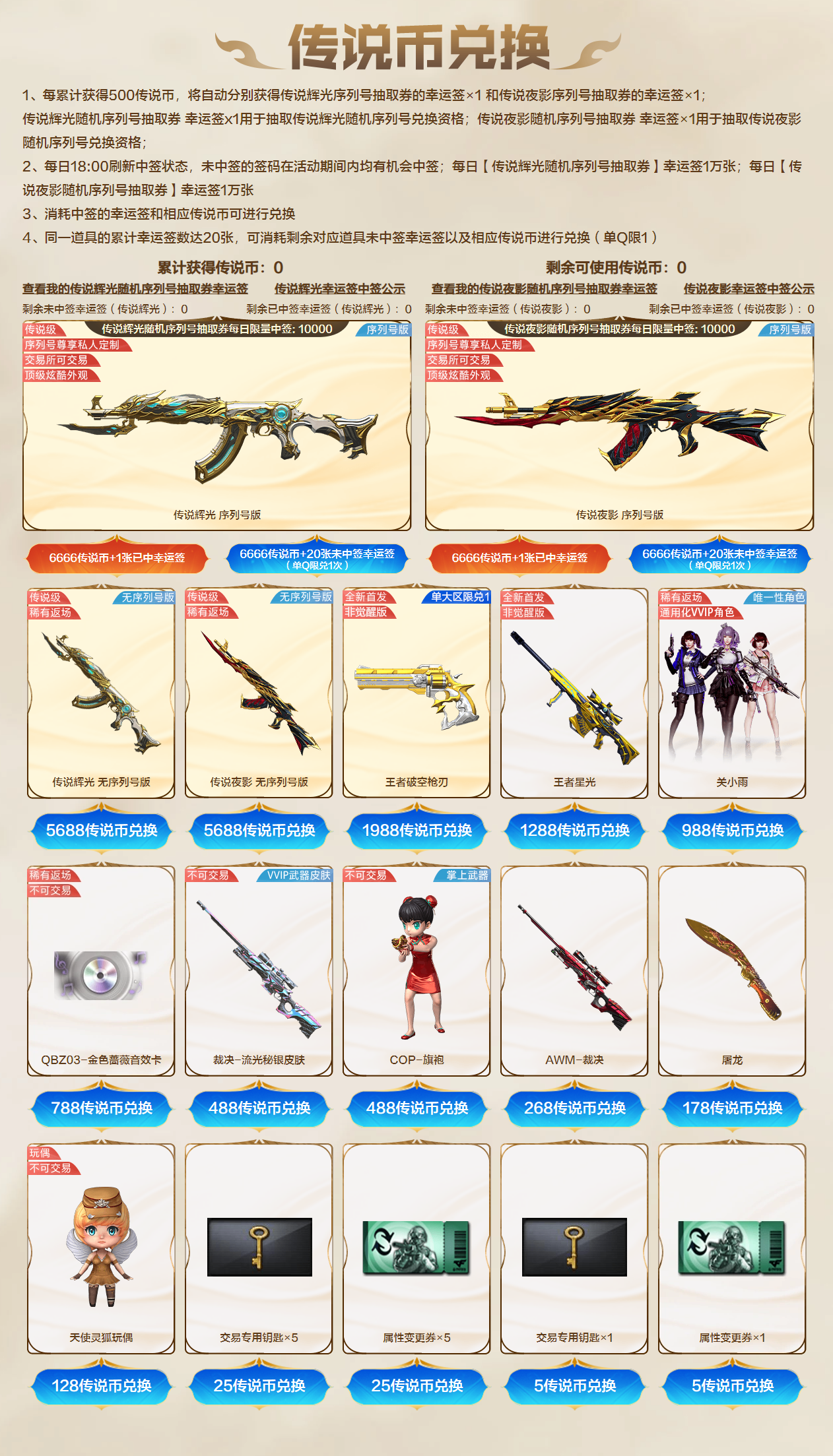
Task: Open my 传说辉光 lucky draw tickets link
Action: point(135,289)
